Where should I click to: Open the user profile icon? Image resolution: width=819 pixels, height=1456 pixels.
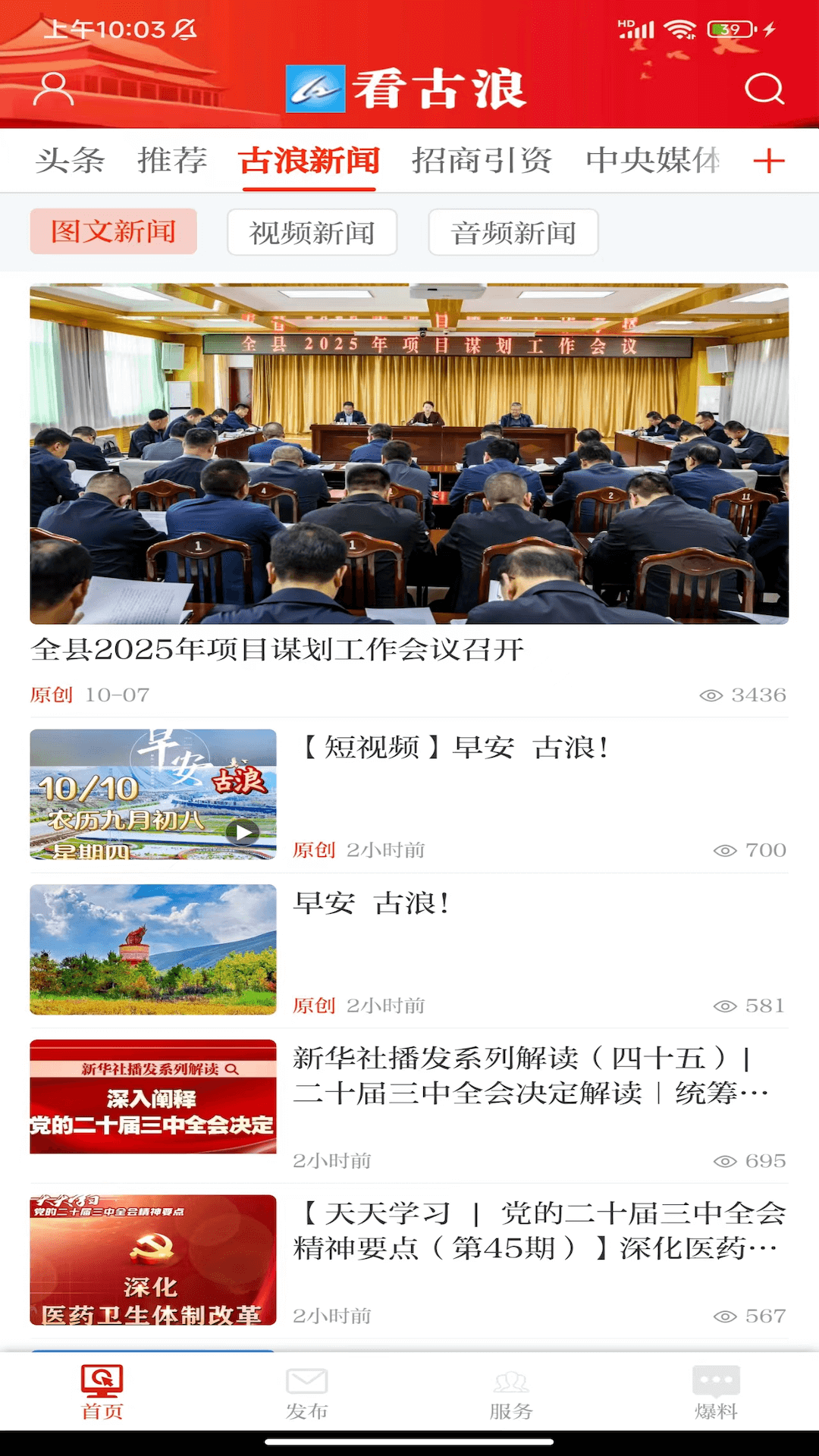click(52, 88)
